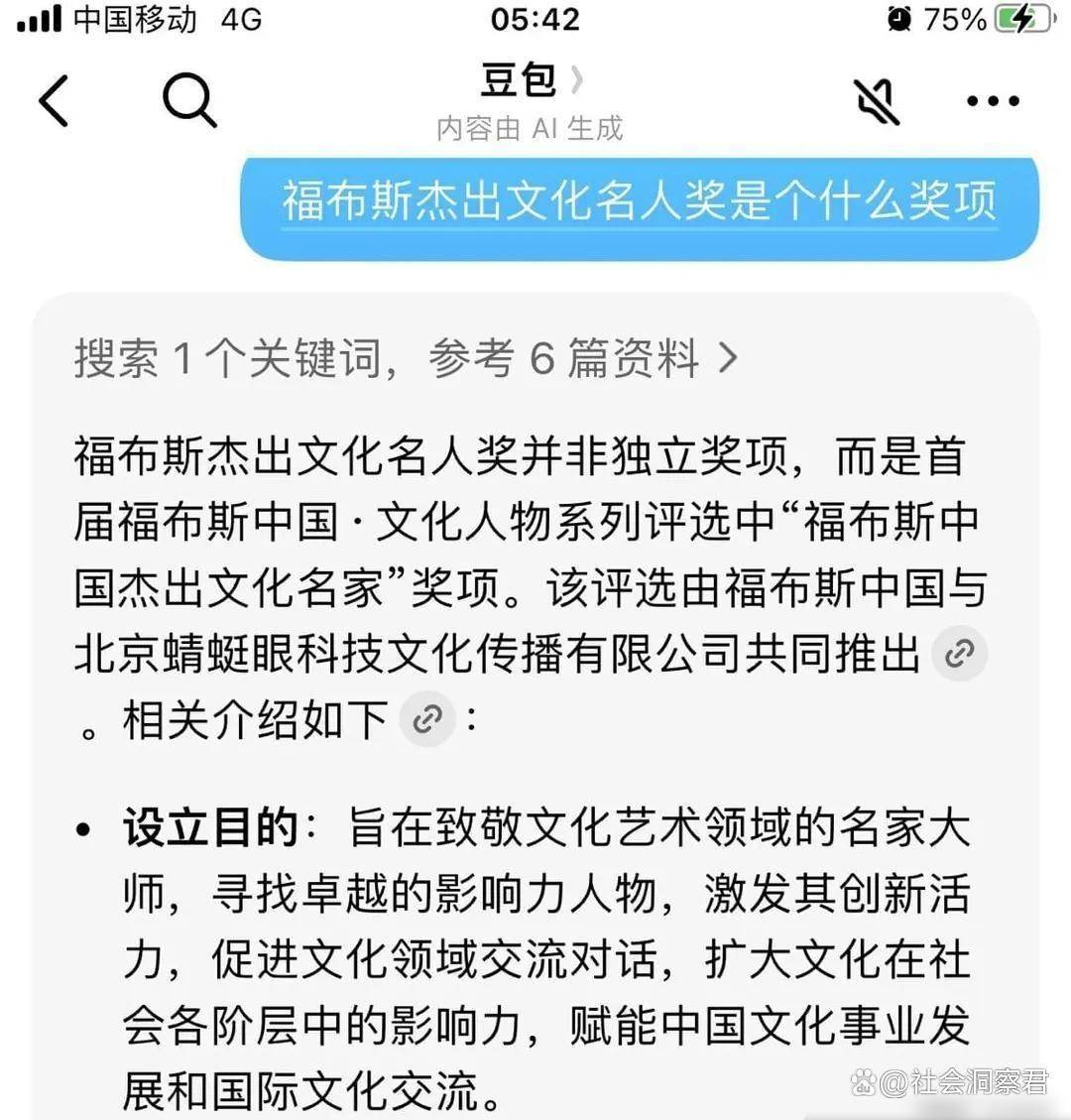Screen dimensions: 1071x1120
Task: Go back with the arrow icon
Action: [55, 100]
